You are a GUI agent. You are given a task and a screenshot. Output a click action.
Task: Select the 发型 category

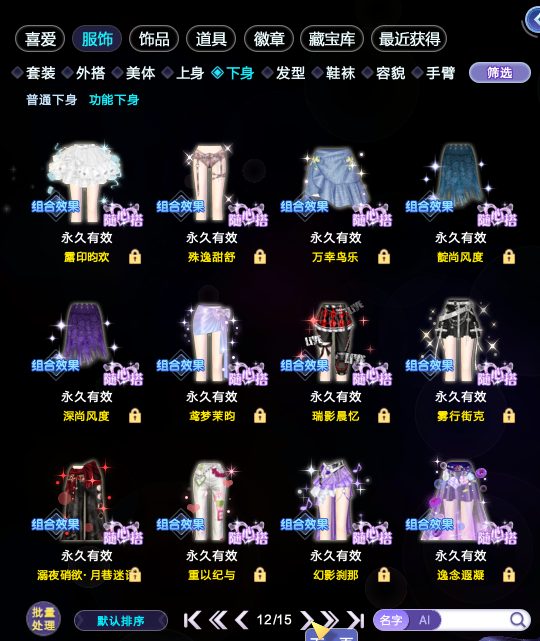(284, 73)
